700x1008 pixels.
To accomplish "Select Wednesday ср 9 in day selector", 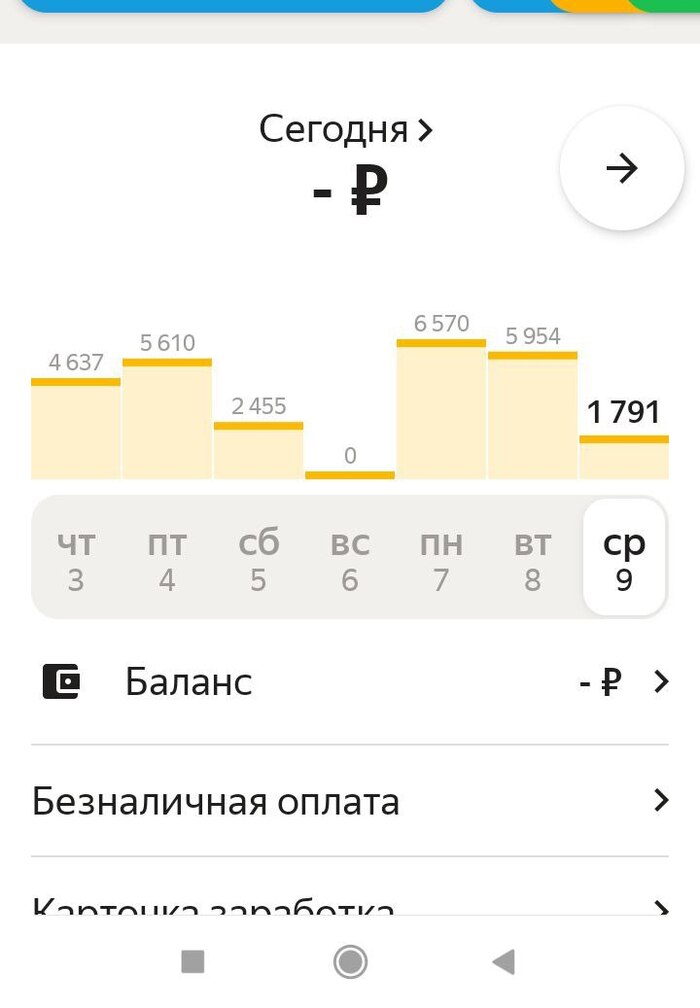I will click(624, 559).
